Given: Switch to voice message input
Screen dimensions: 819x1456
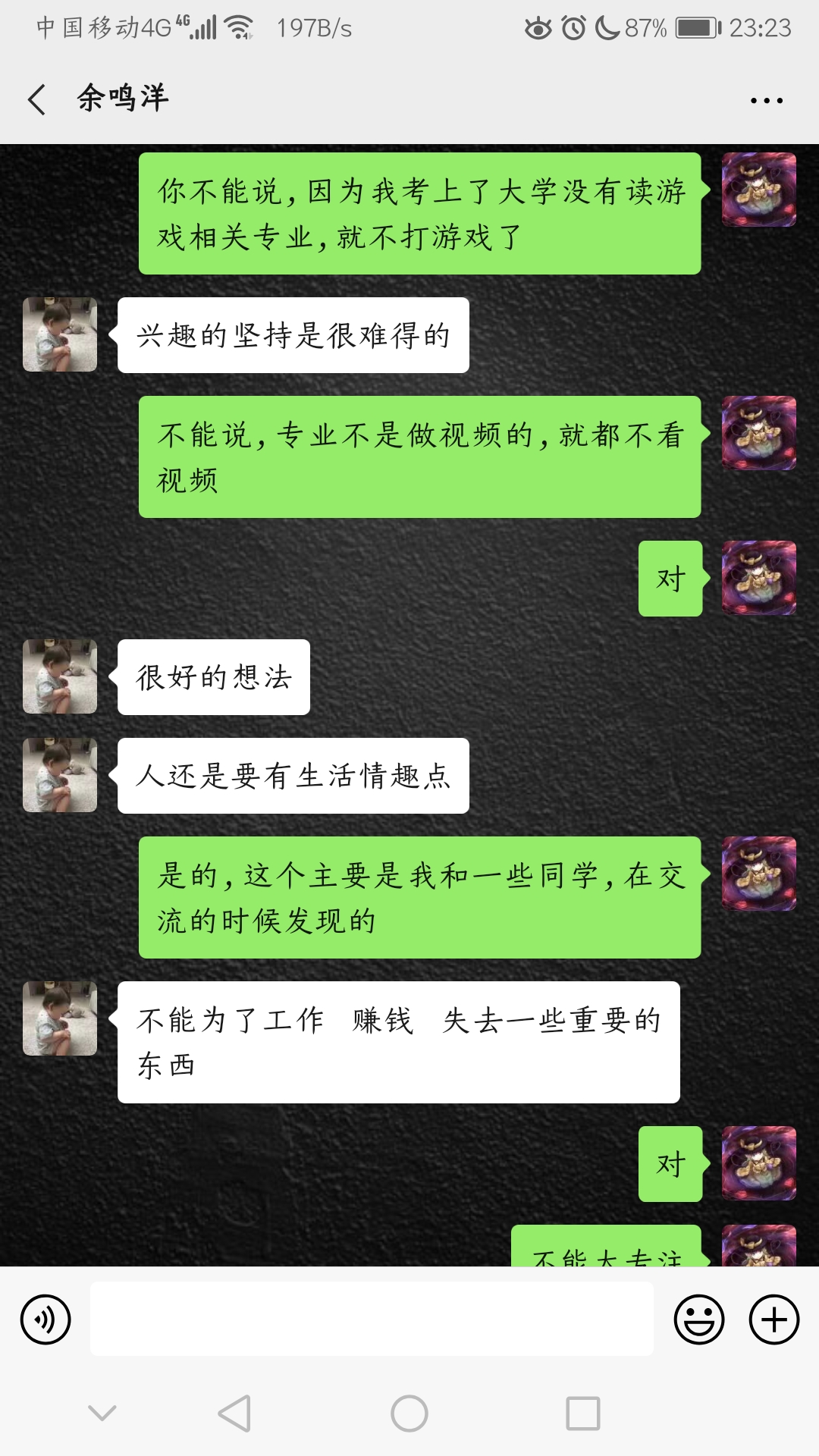Looking at the screenshot, I should tap(45, 1319).
